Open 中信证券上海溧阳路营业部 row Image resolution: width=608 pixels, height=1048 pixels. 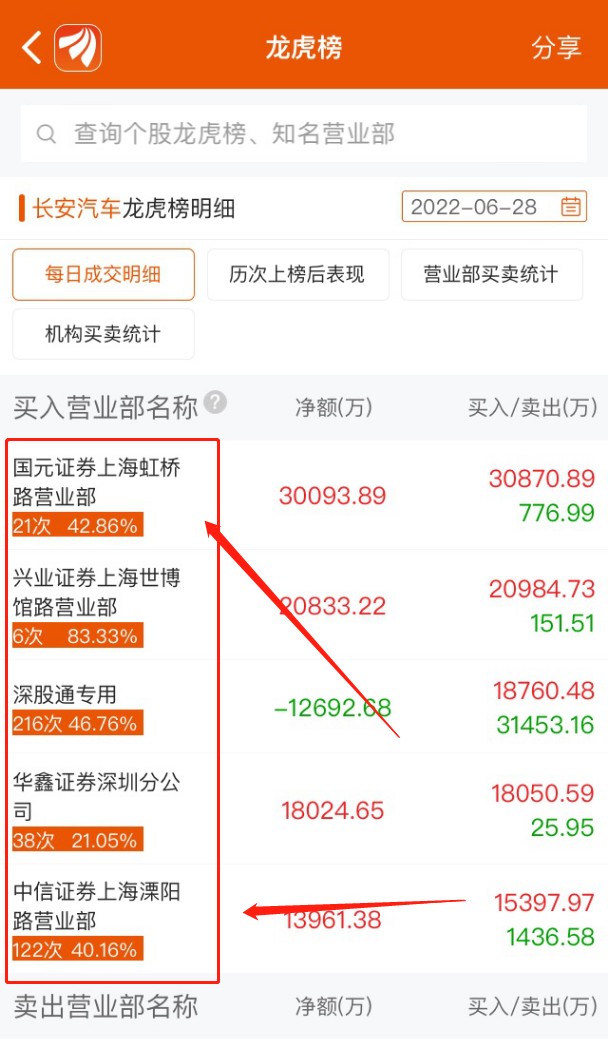(304, 919)
